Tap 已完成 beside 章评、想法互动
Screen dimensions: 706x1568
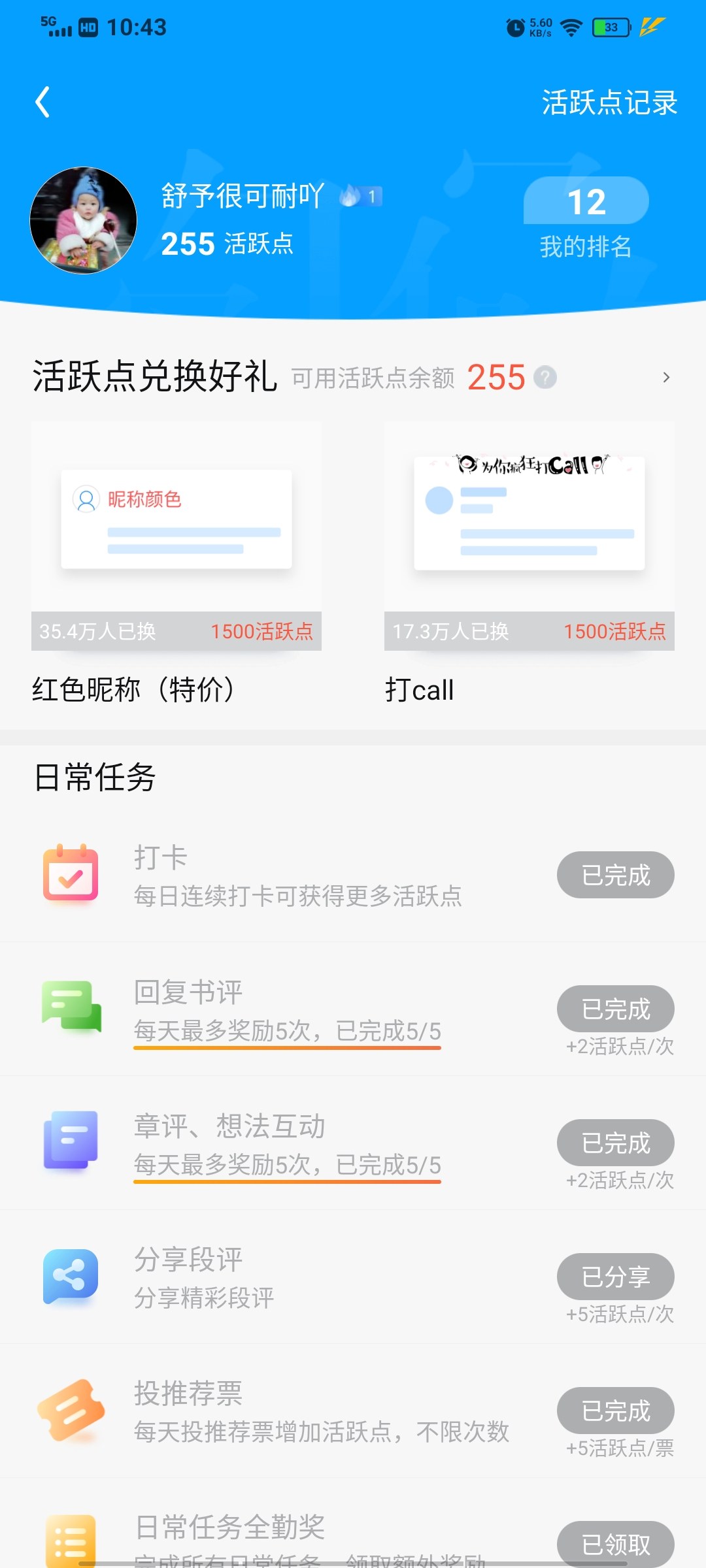click(x=616, y=1143)
